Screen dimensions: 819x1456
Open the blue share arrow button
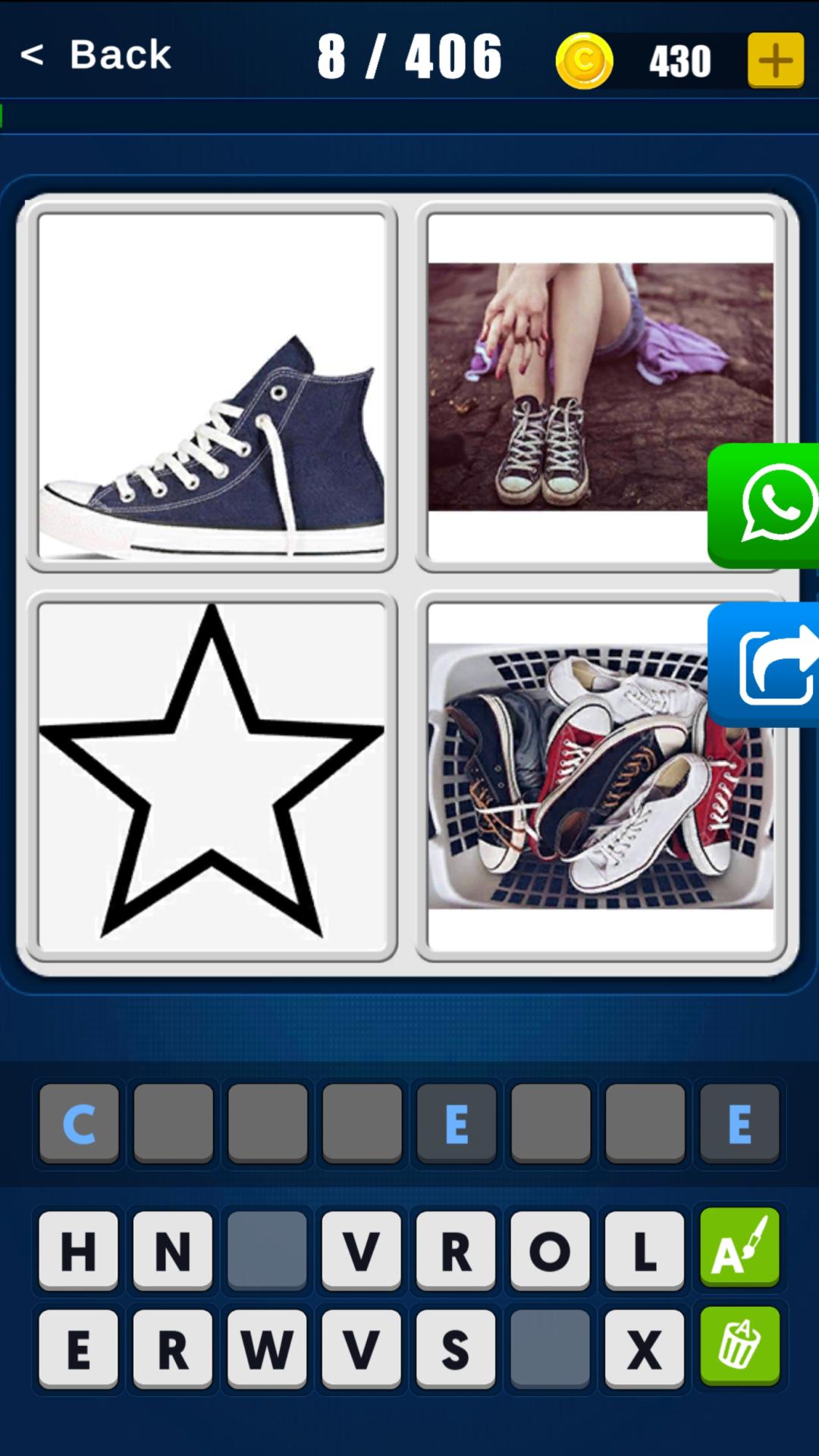coord(764,664)
